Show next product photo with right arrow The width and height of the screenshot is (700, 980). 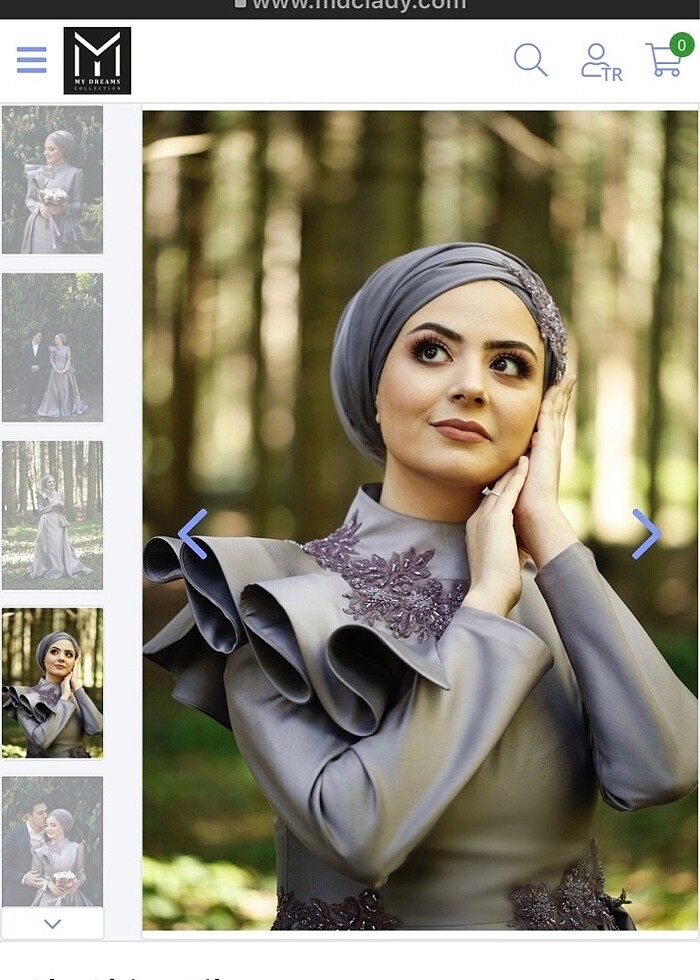(646, 534)
